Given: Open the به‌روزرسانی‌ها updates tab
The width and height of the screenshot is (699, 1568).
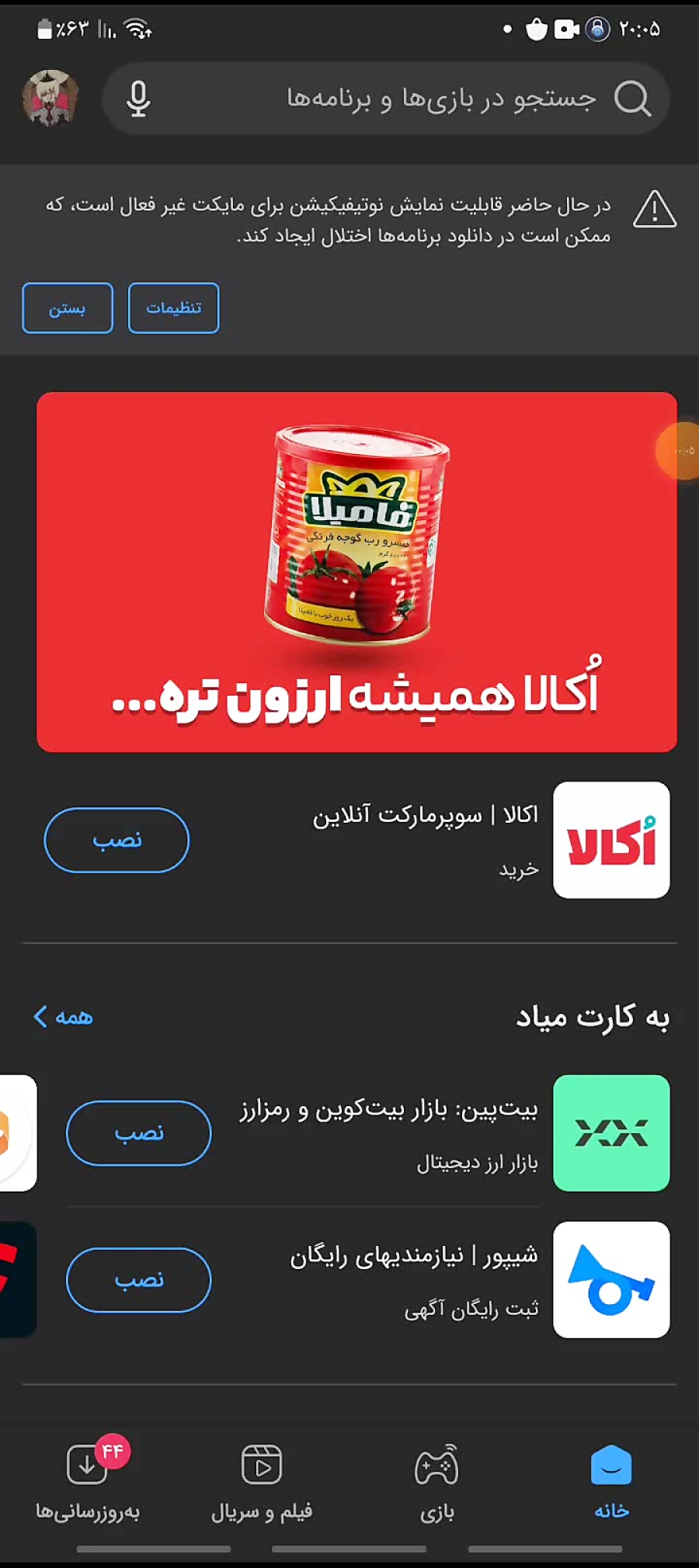Looking at the screenshot, I should pos(88,1481).
